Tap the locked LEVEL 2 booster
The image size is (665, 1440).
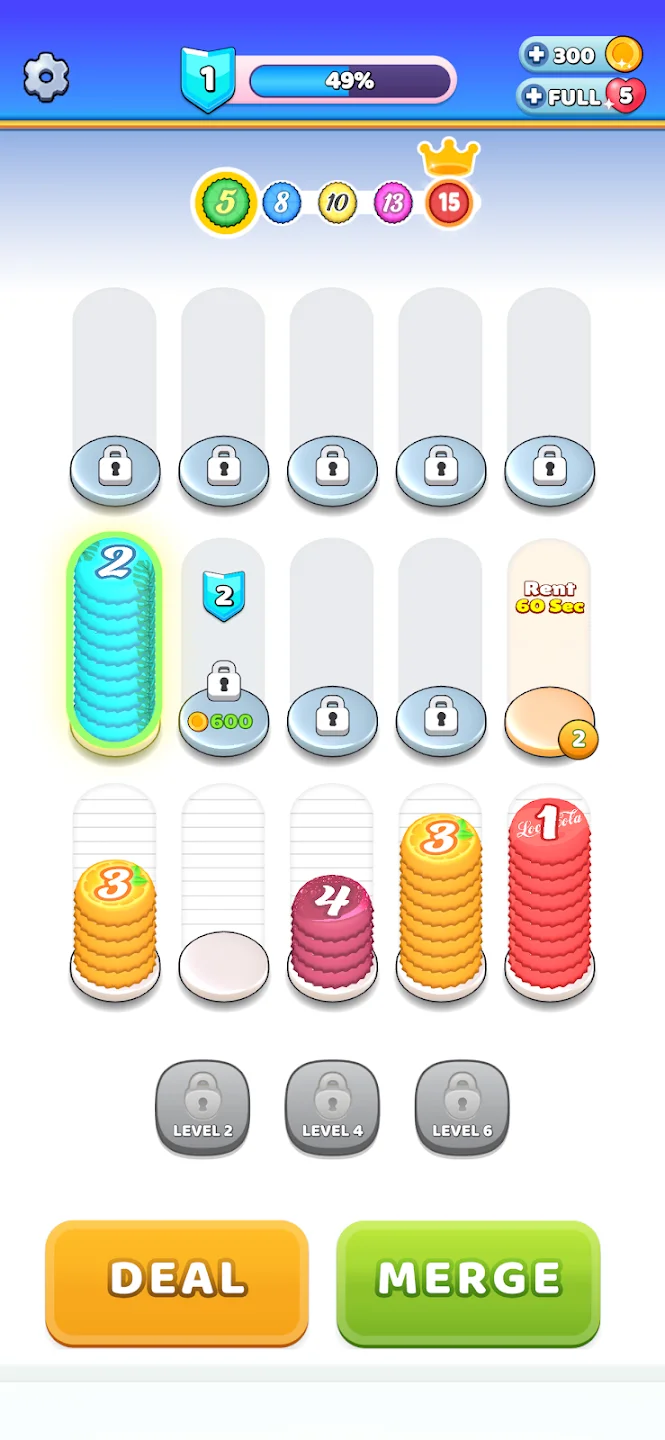pyautogui.click(x=202, y=1107)
